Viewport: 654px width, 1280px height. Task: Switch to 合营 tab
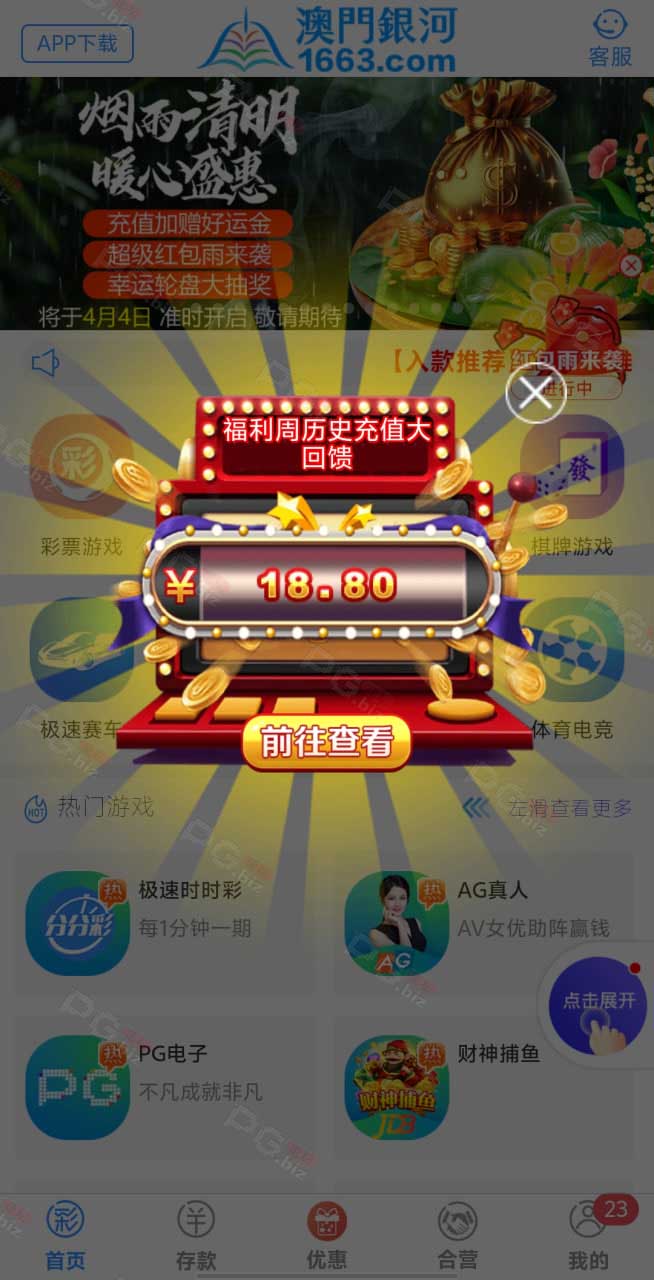click(458, 1237)
